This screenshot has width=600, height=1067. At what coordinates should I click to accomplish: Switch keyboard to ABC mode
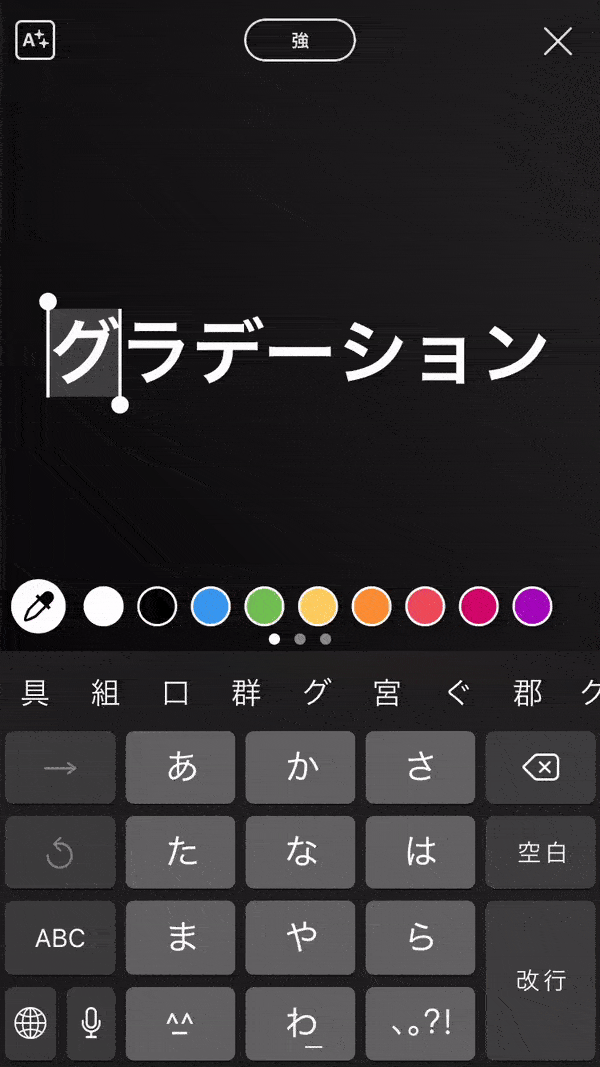pos(60,938)
